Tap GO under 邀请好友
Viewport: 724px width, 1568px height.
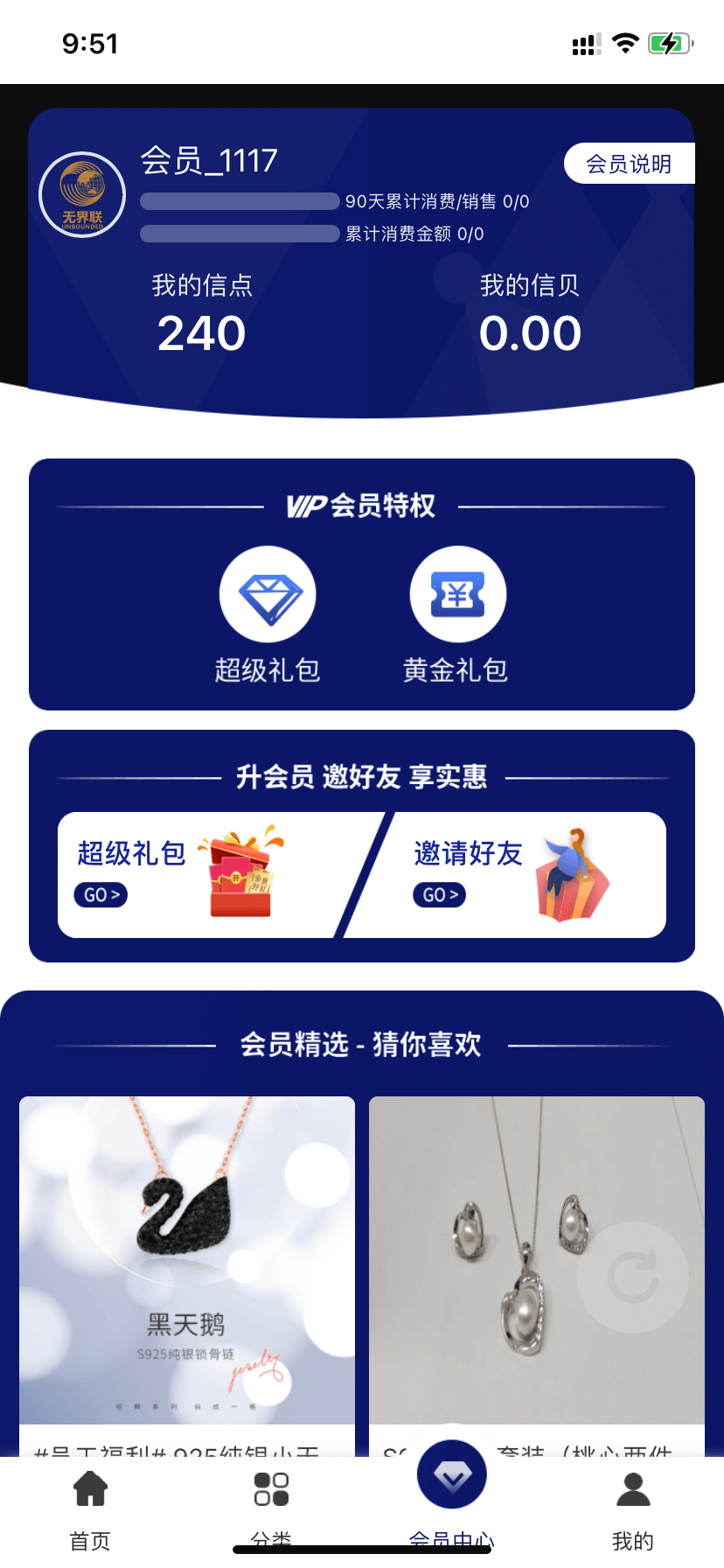[439, 895]
